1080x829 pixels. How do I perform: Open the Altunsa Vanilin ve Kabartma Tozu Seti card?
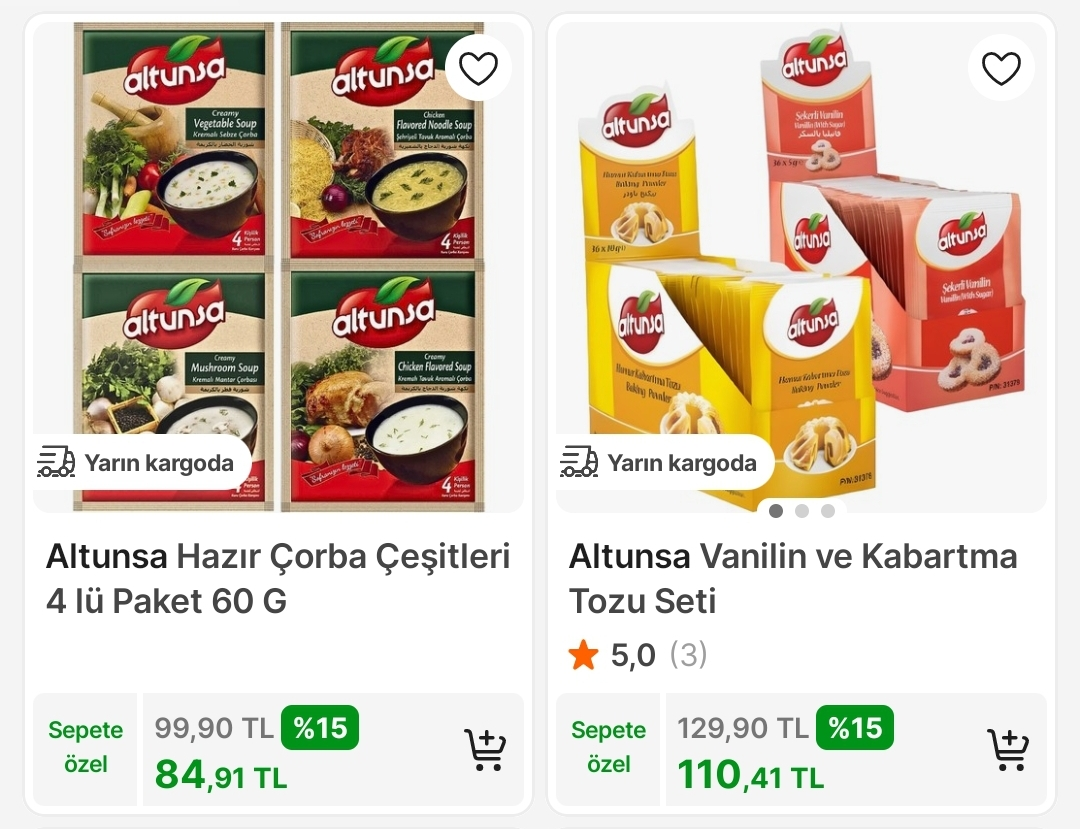pyautogui.click(x=792, y=578)
